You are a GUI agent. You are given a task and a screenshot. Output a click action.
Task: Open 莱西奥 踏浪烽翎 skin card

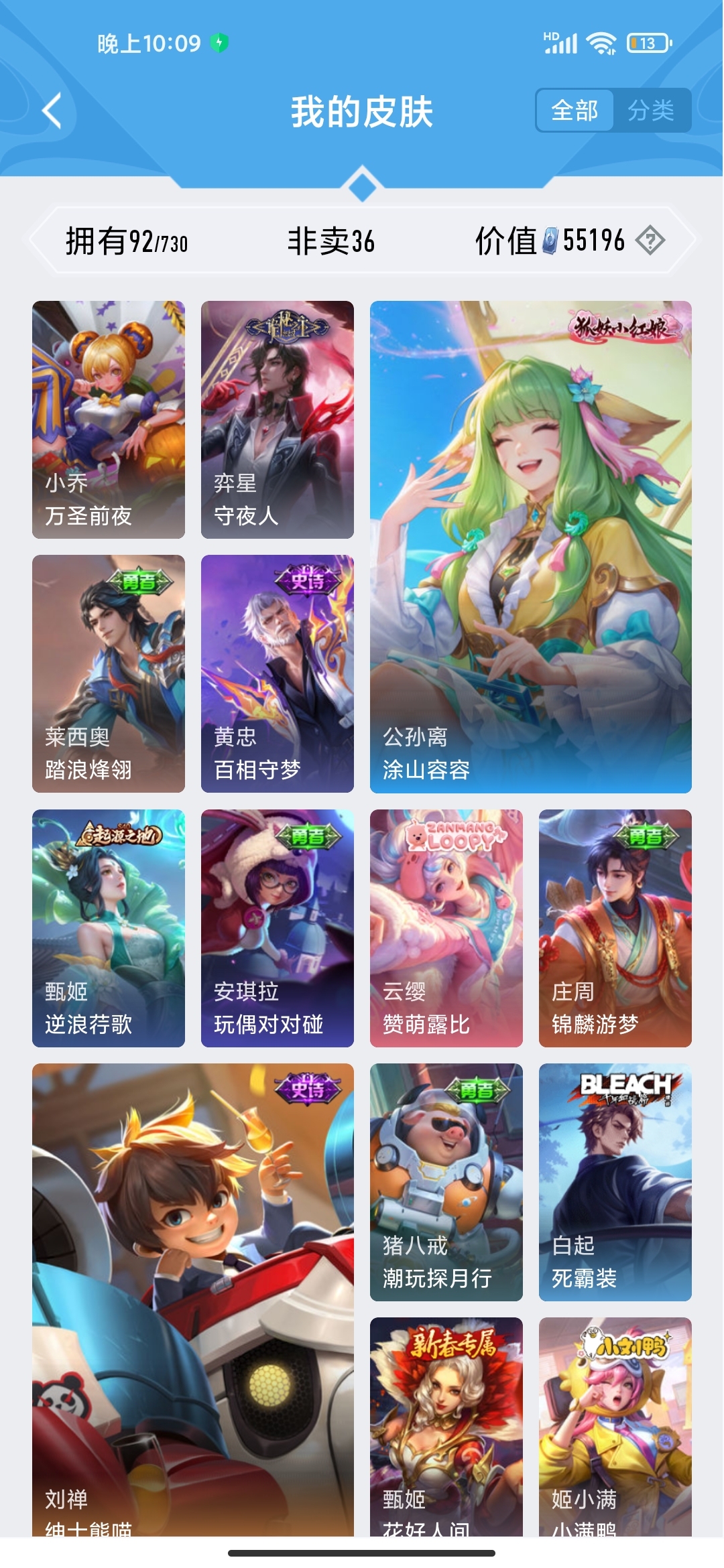pyautogui.click(x=109, y=673)
